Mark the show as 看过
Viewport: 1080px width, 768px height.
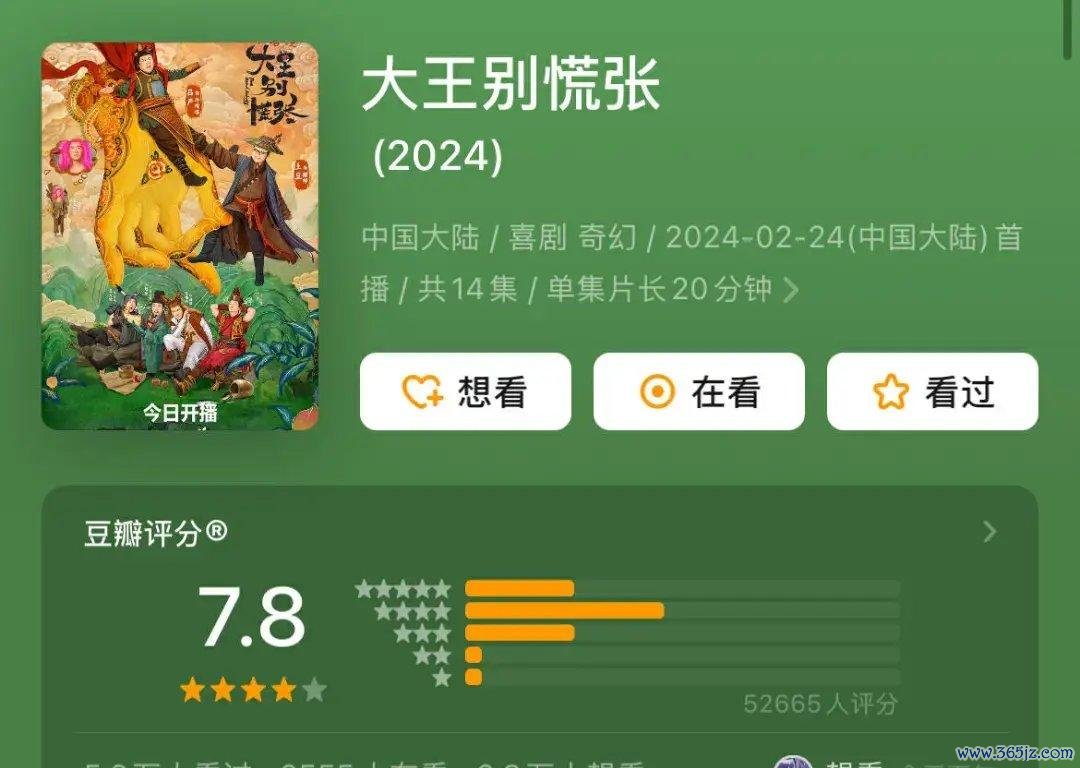[x=932, y=392]
